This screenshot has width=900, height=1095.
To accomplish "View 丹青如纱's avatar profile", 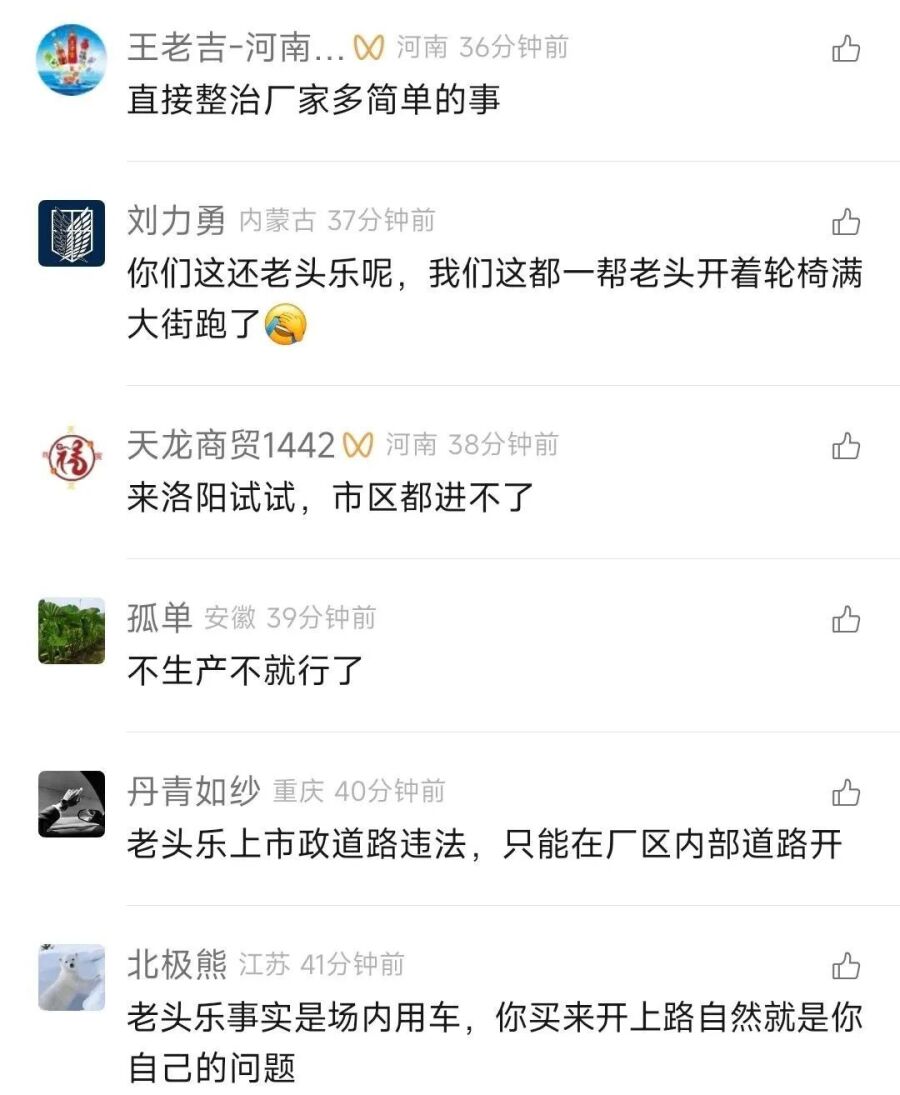I will tap(71, 804).
